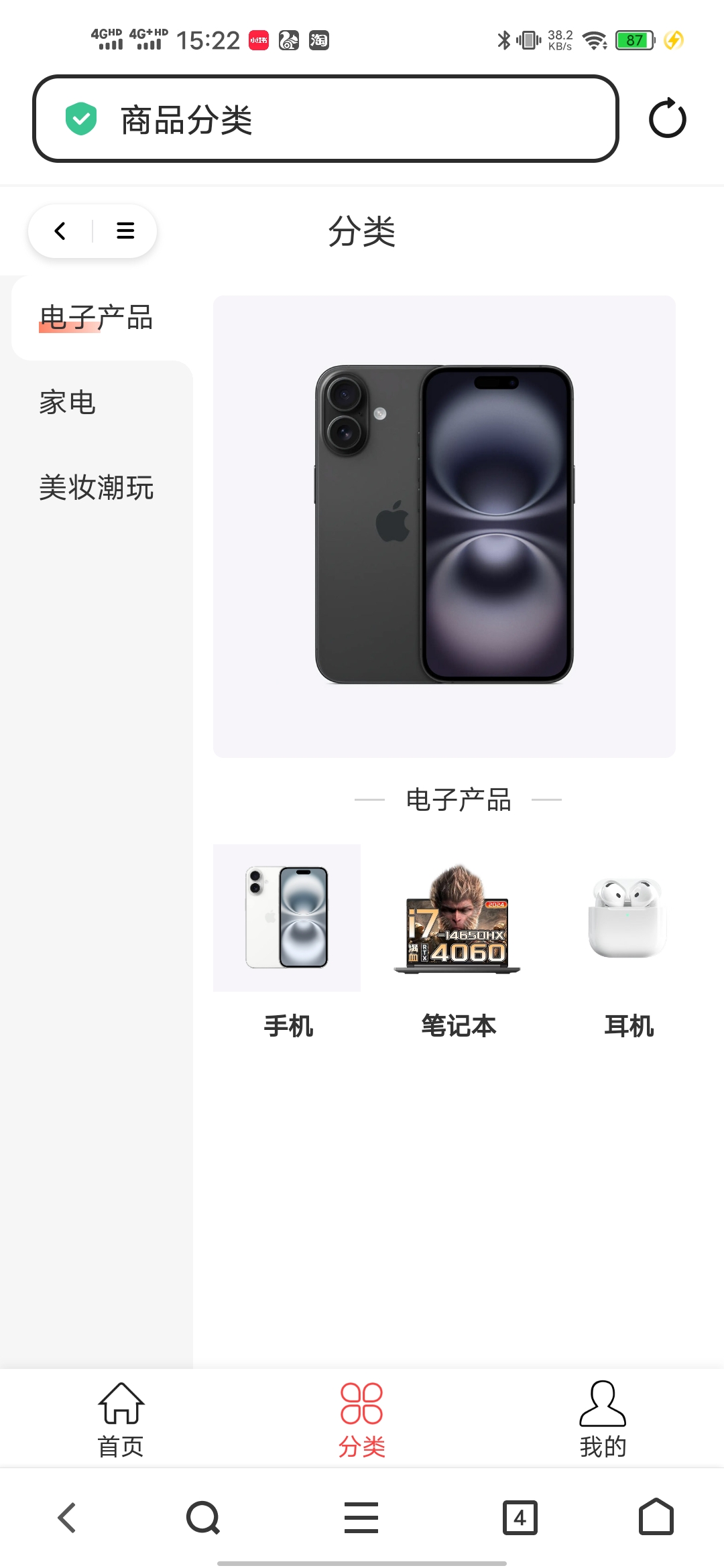Switch to the 分类 tab

tap(362, 1419)
